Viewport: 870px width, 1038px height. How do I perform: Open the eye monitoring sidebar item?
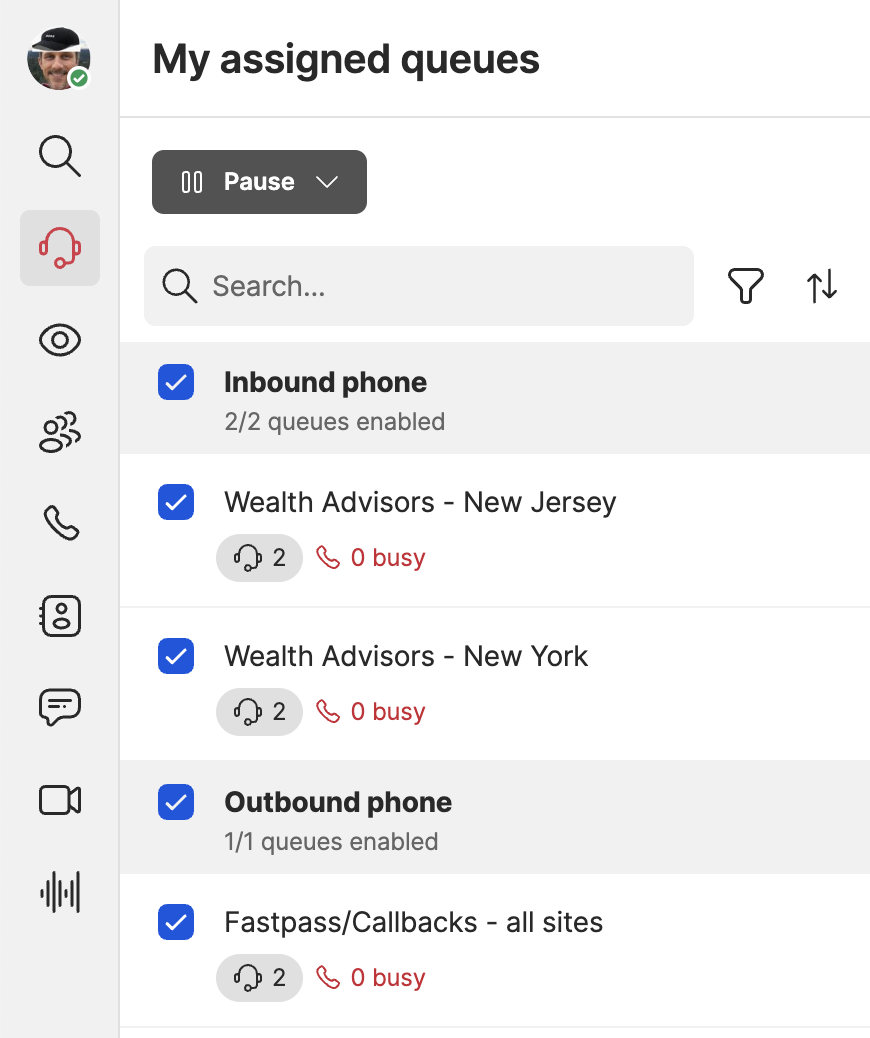click(60, 340)
